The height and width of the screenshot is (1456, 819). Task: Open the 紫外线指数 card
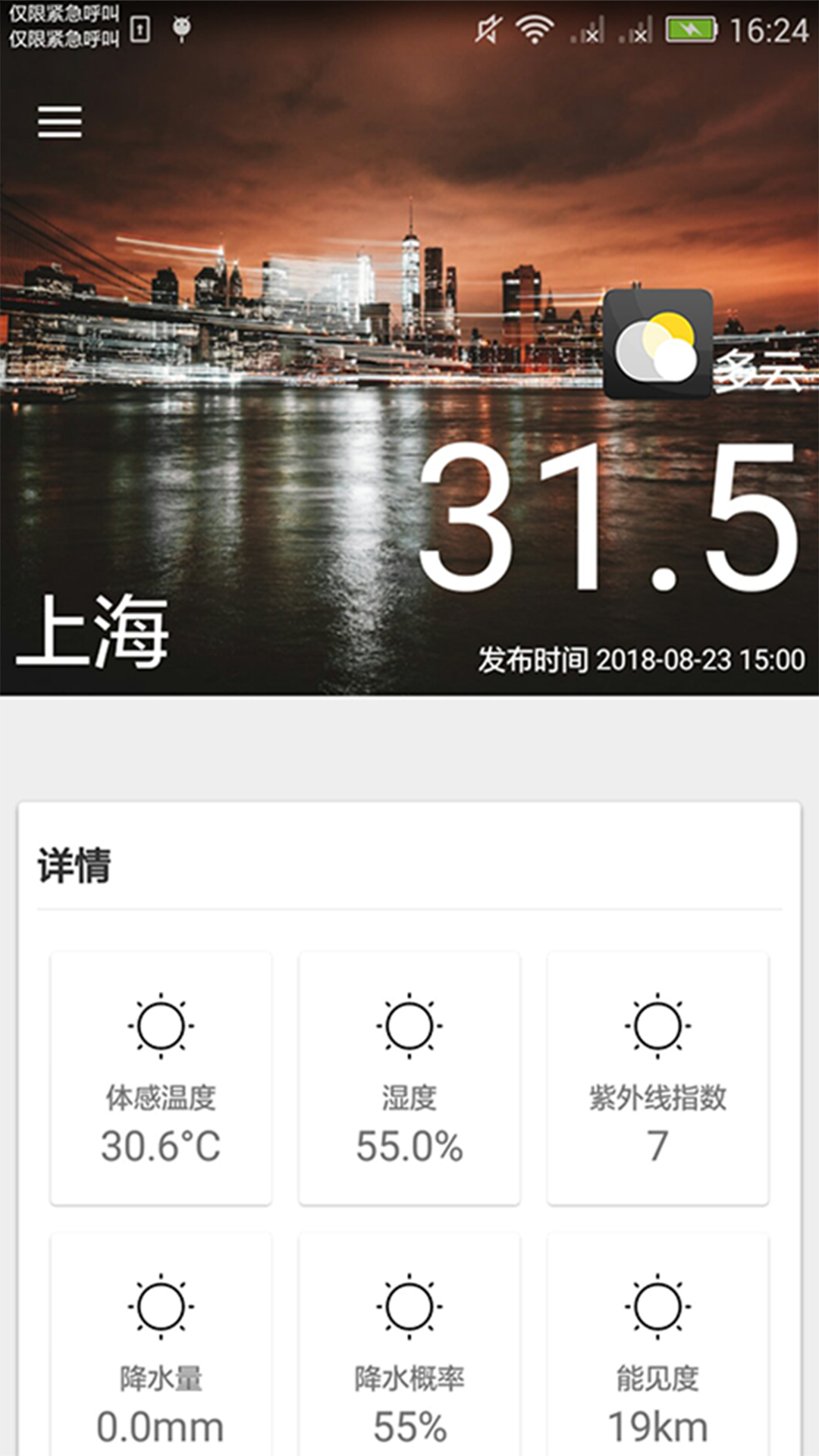pos(657,1078)
